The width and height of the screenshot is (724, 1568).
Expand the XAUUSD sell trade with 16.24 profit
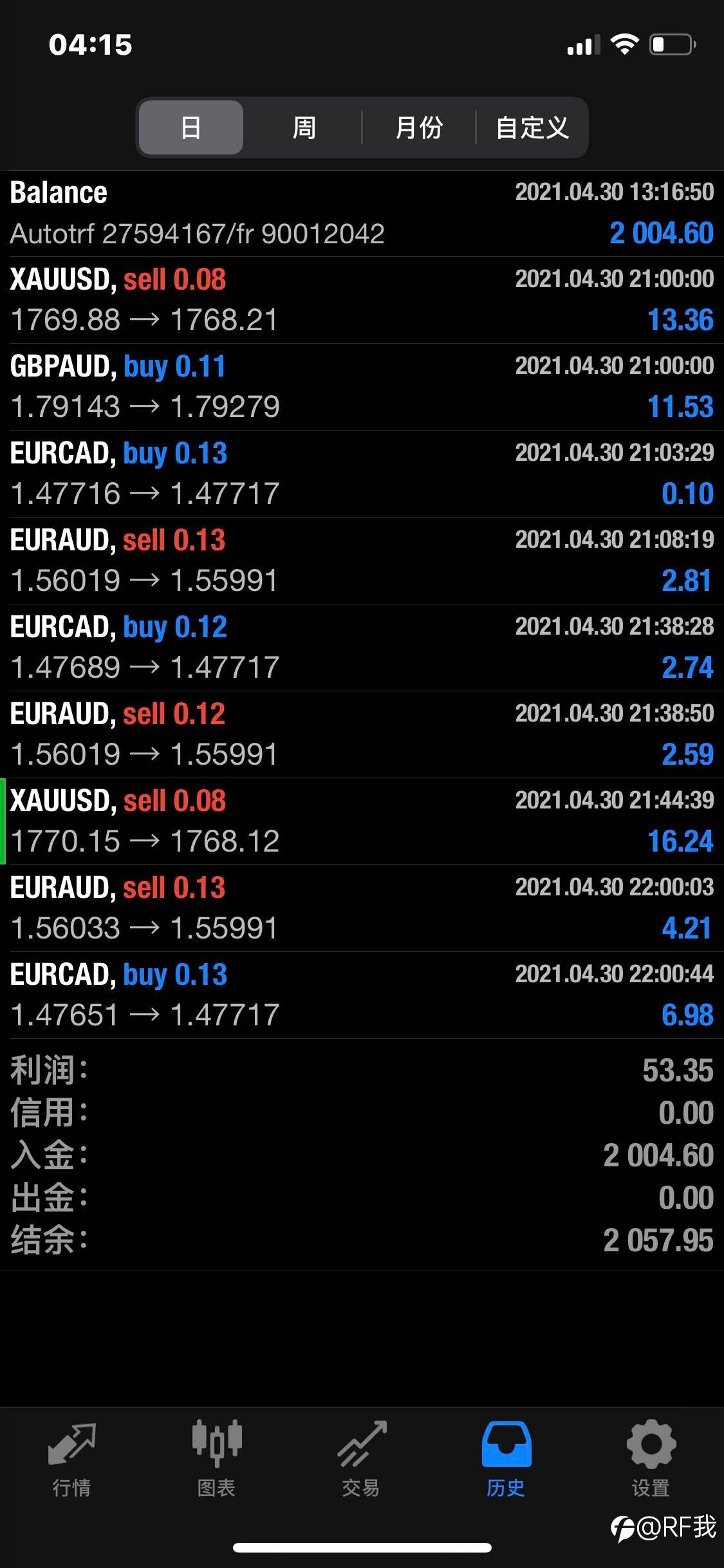(x=362, y=821)
